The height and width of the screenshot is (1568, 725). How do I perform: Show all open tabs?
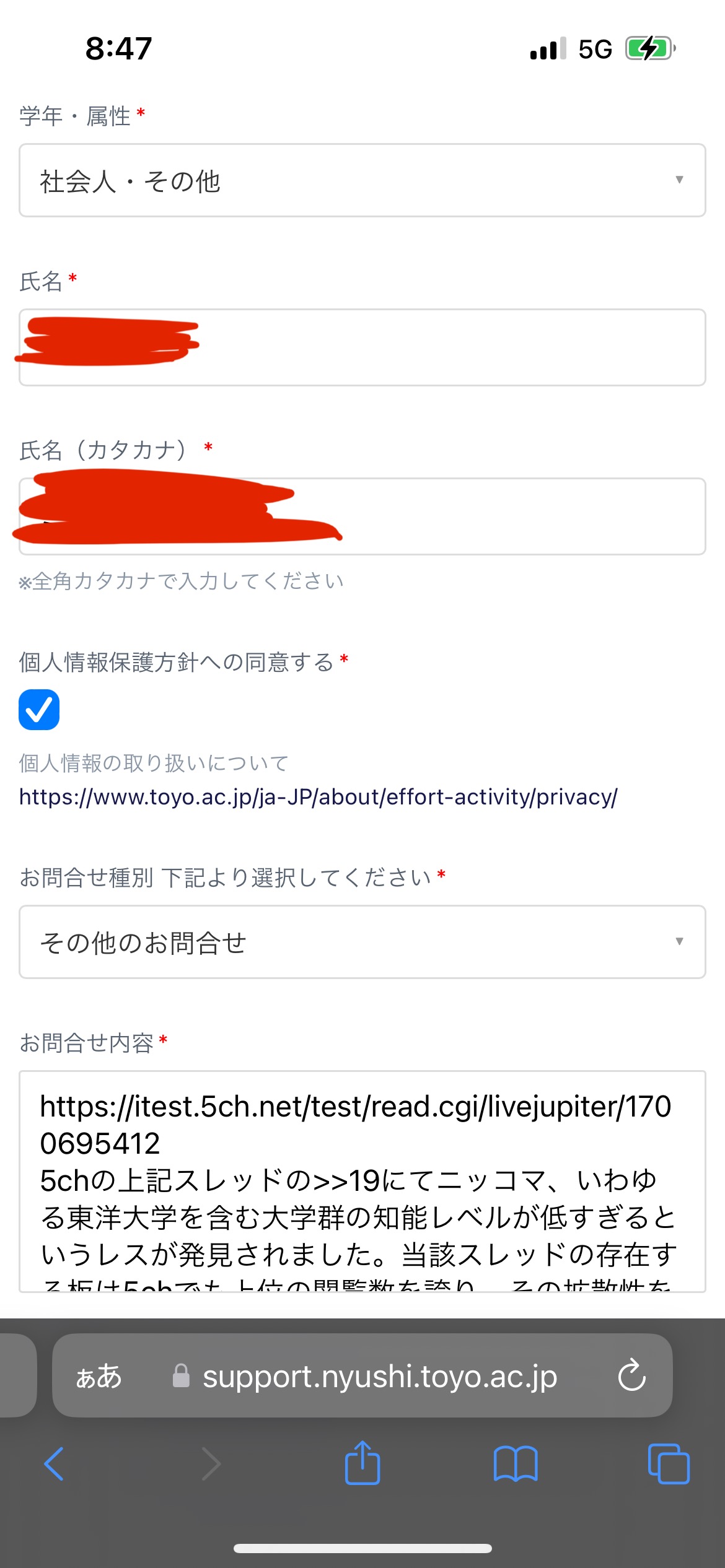(669, 1464)
